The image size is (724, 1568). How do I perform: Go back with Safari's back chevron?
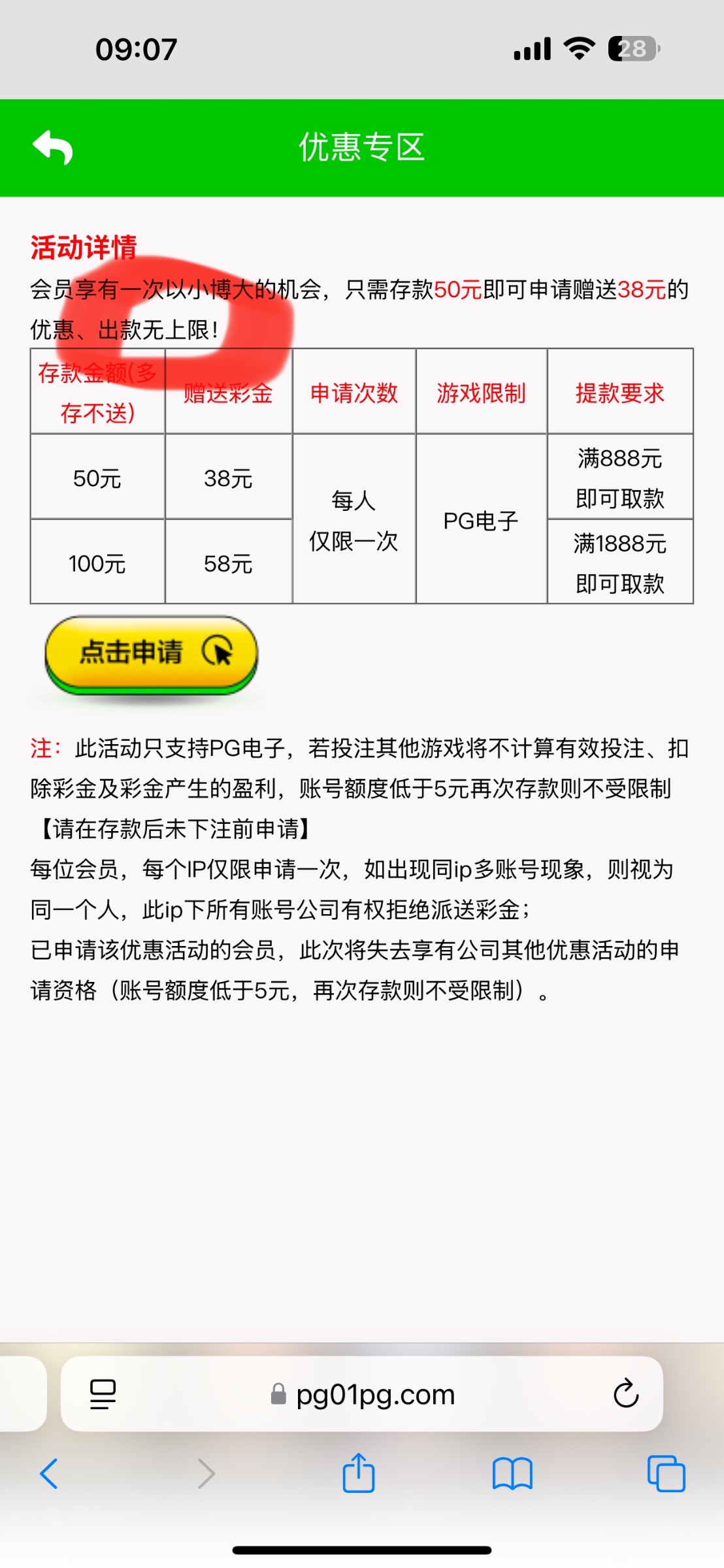(49, 1474)
